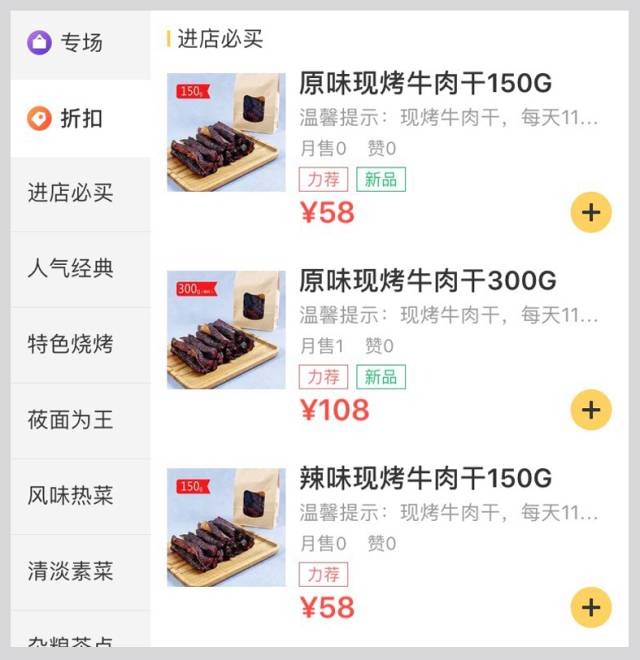Image resolution: width=640 pixels, height=660 pixels.
Task: Select the 莜面为王 category
Action: click(x=71, y=420)
